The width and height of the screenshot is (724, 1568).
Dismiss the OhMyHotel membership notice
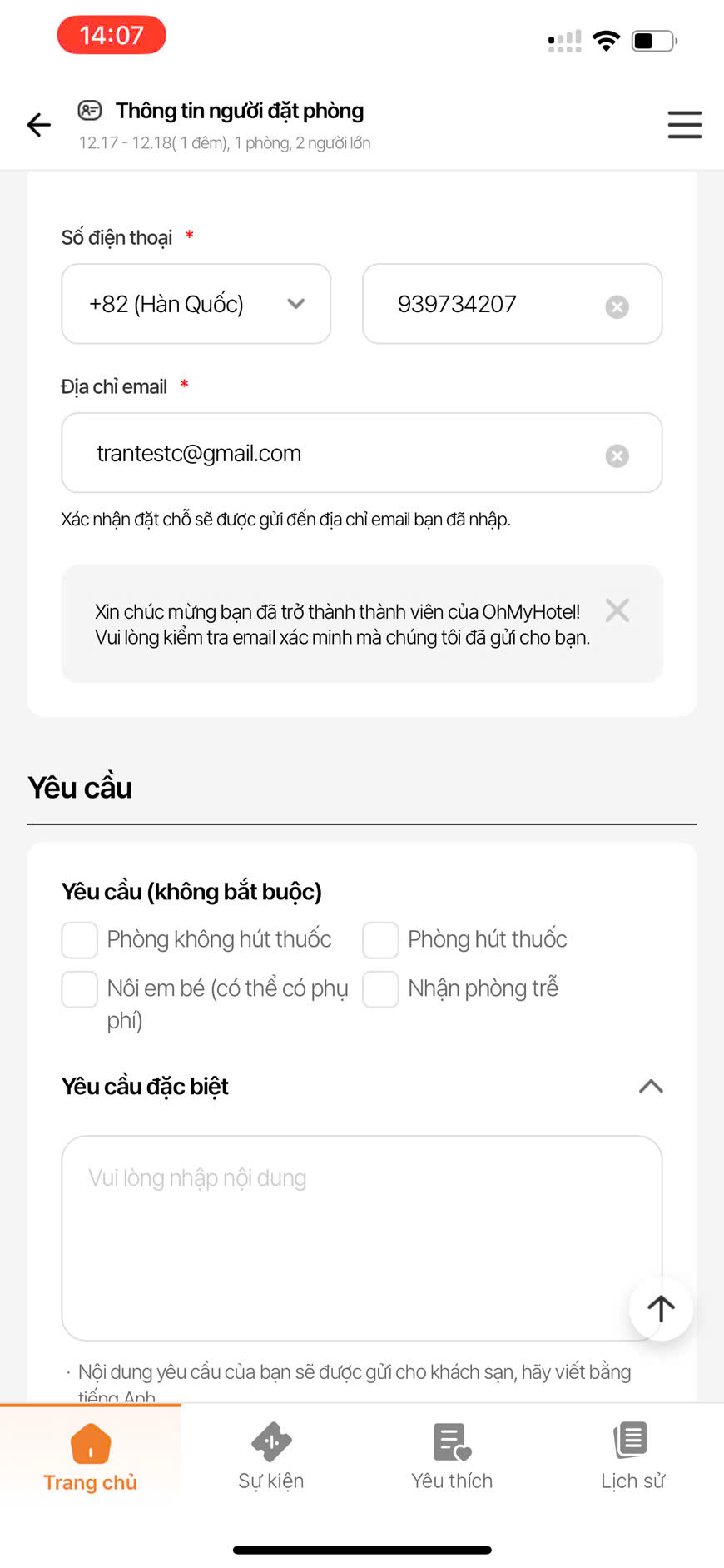(617, 610)
